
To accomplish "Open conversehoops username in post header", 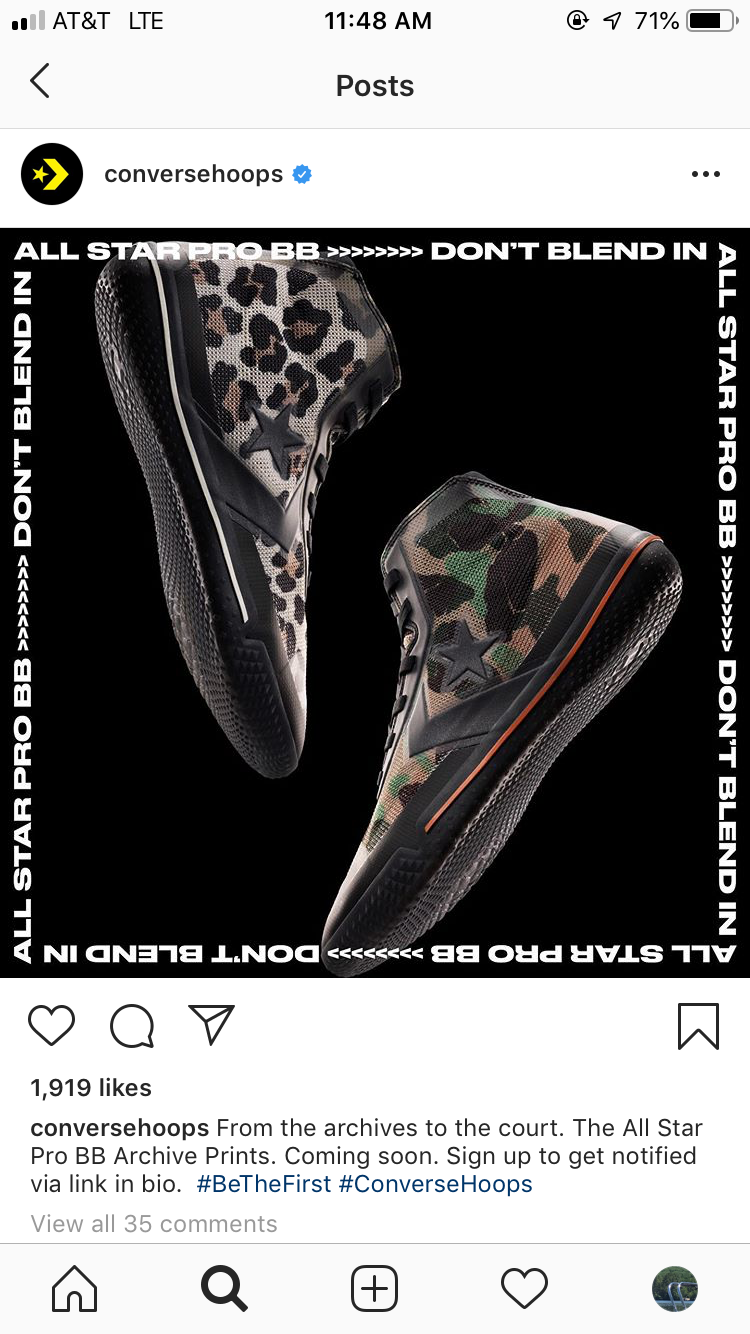I will pos(194,174).
